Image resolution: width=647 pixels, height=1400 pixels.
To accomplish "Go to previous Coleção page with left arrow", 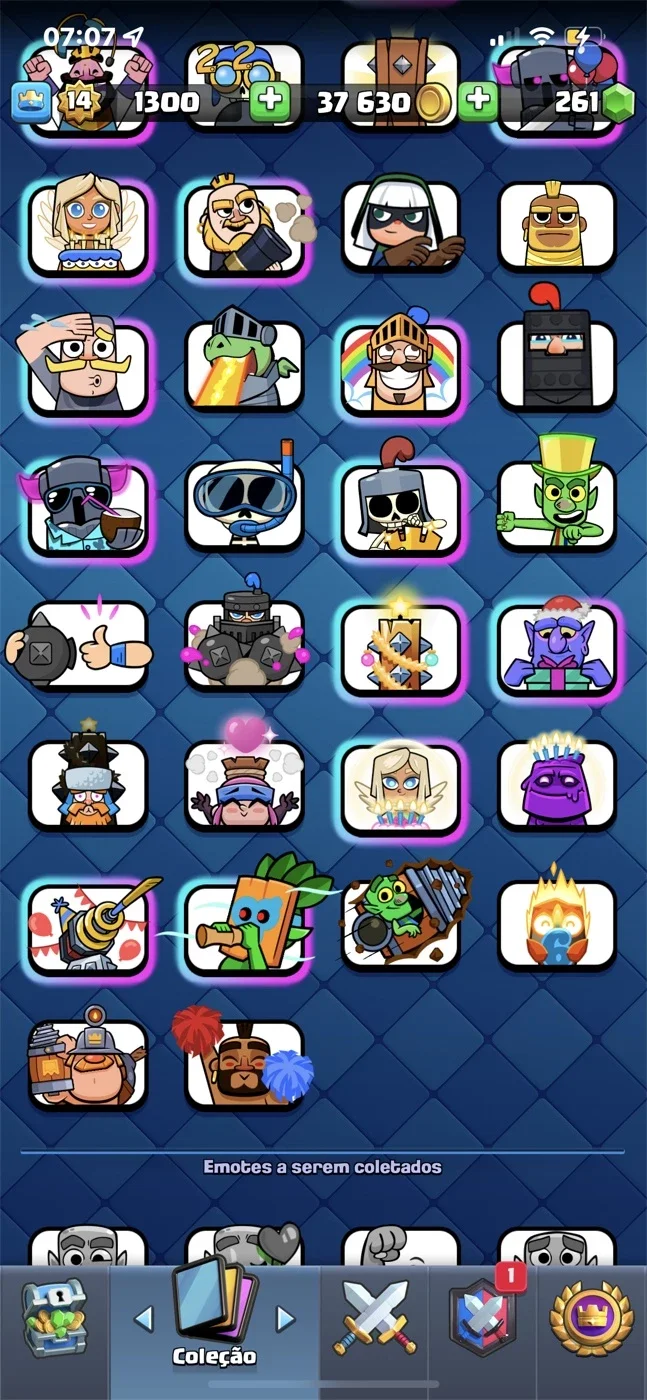I will tap(144, 1319).
